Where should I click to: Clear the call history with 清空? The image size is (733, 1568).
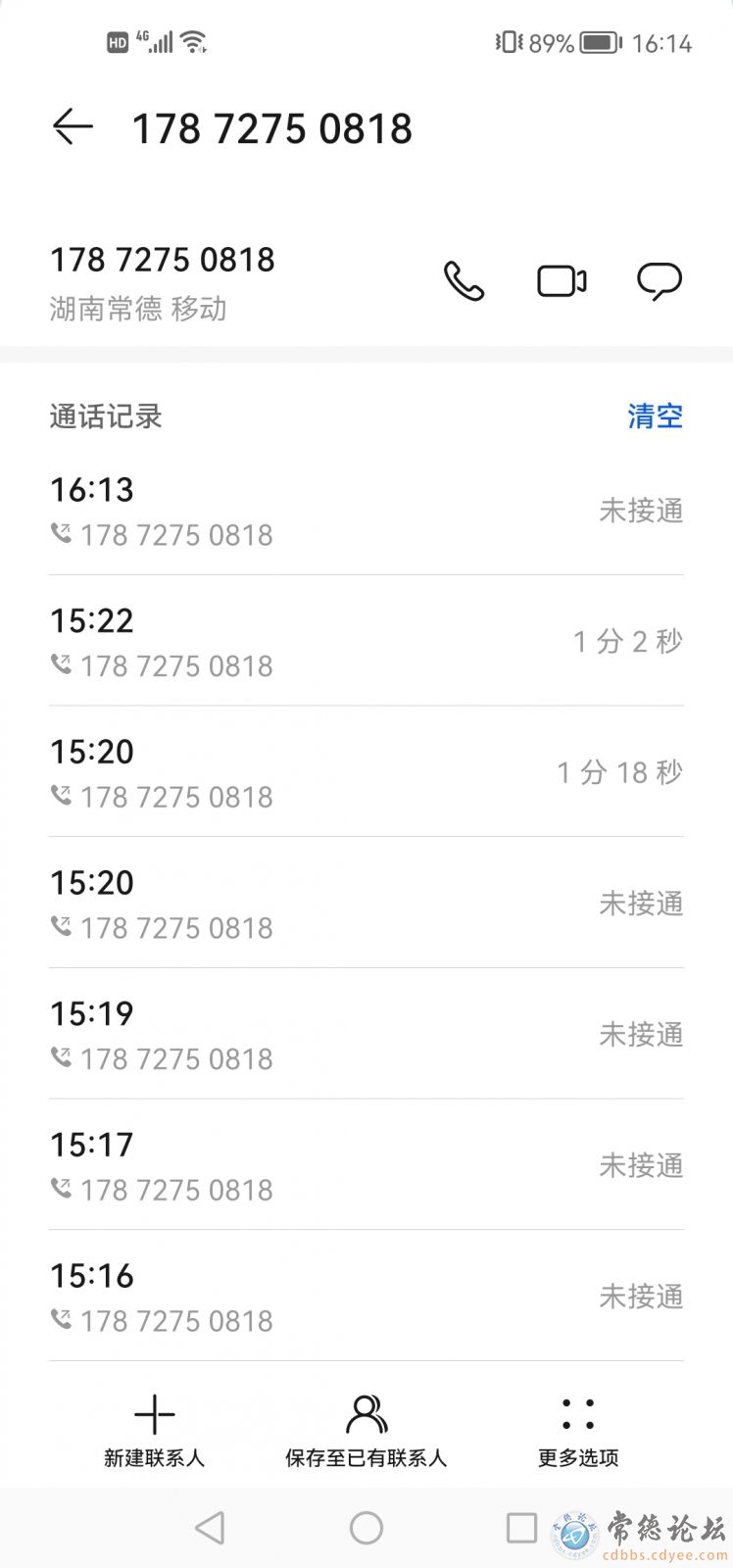[x=655, y=416]
